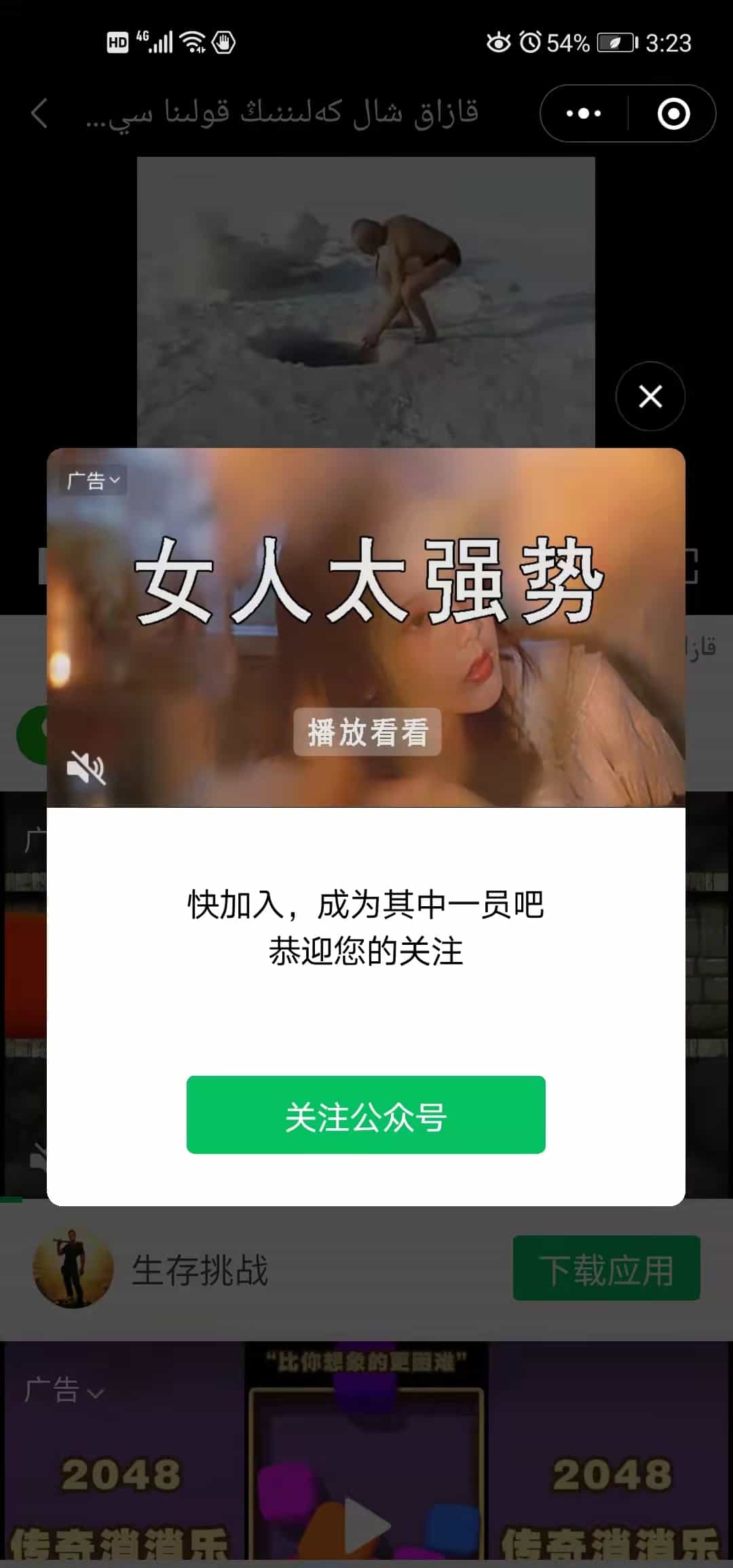Screen dimensions: 733x1568
Task: Play the ad video via 播放看看
Action: (367, 732)
